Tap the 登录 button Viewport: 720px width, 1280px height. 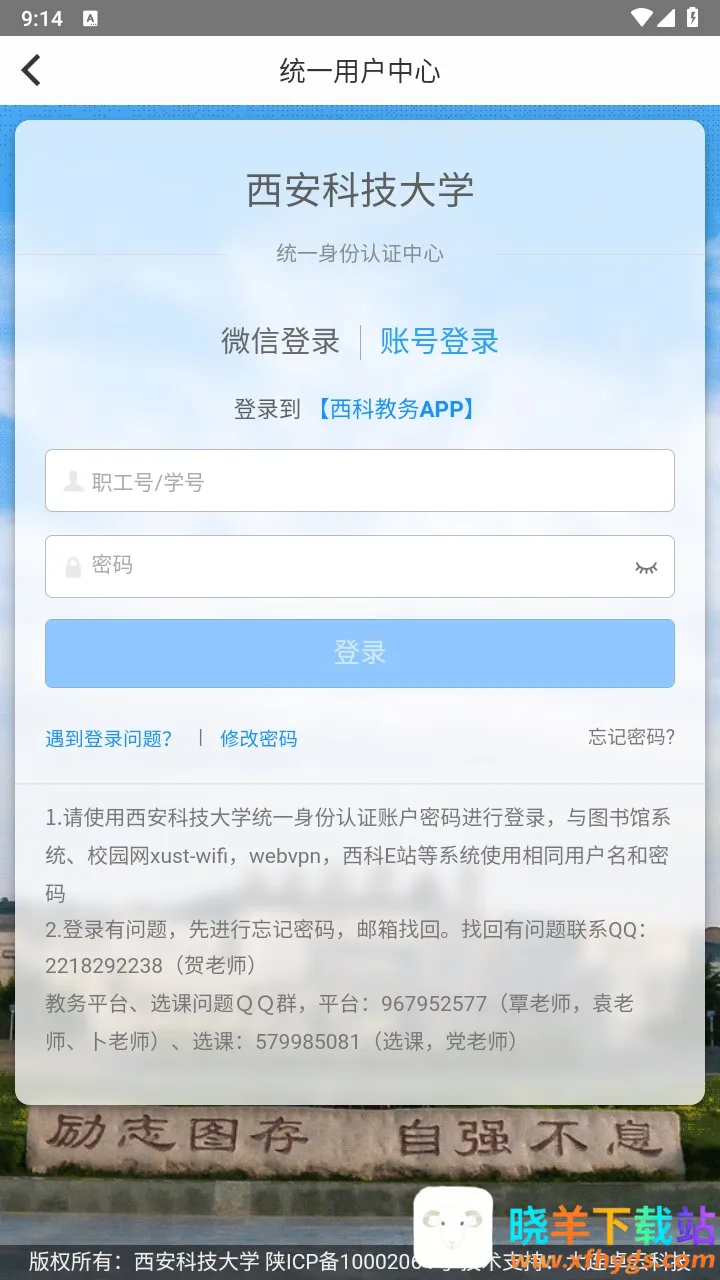(x=360, y=653)
